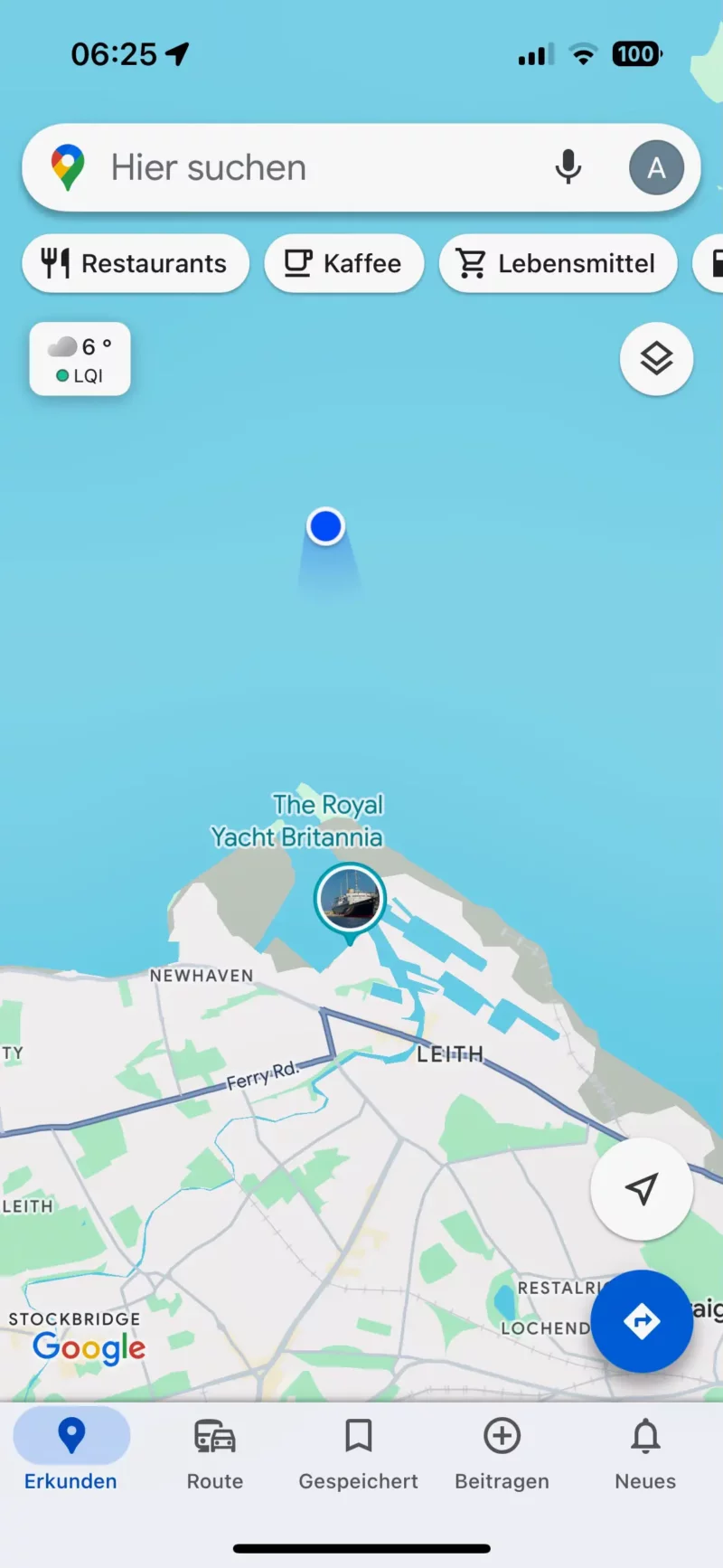This screenshot has height=1568, width=723.
Task: Switch to the Beitragen tab
Action: [x=502, y=1455]
